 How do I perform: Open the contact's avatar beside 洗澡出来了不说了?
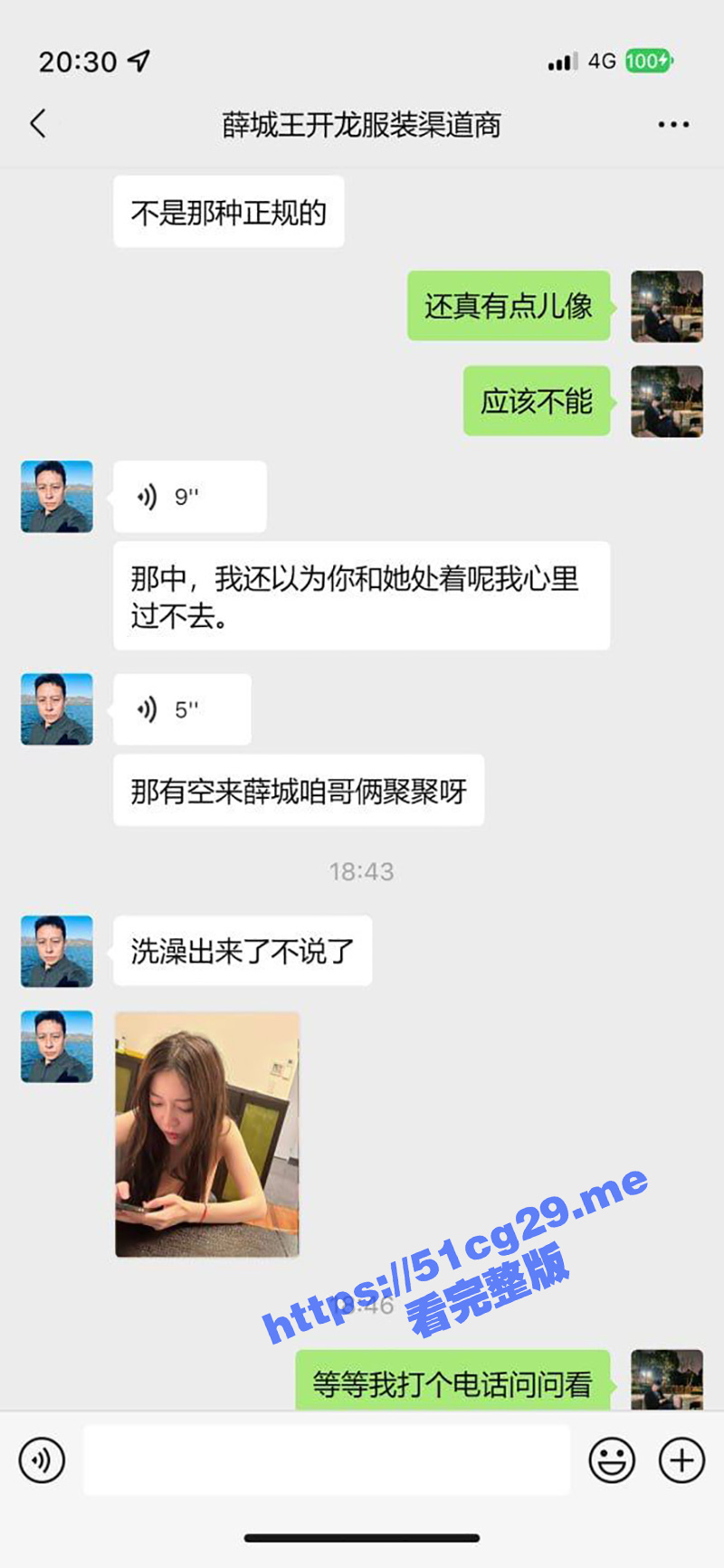57,950
